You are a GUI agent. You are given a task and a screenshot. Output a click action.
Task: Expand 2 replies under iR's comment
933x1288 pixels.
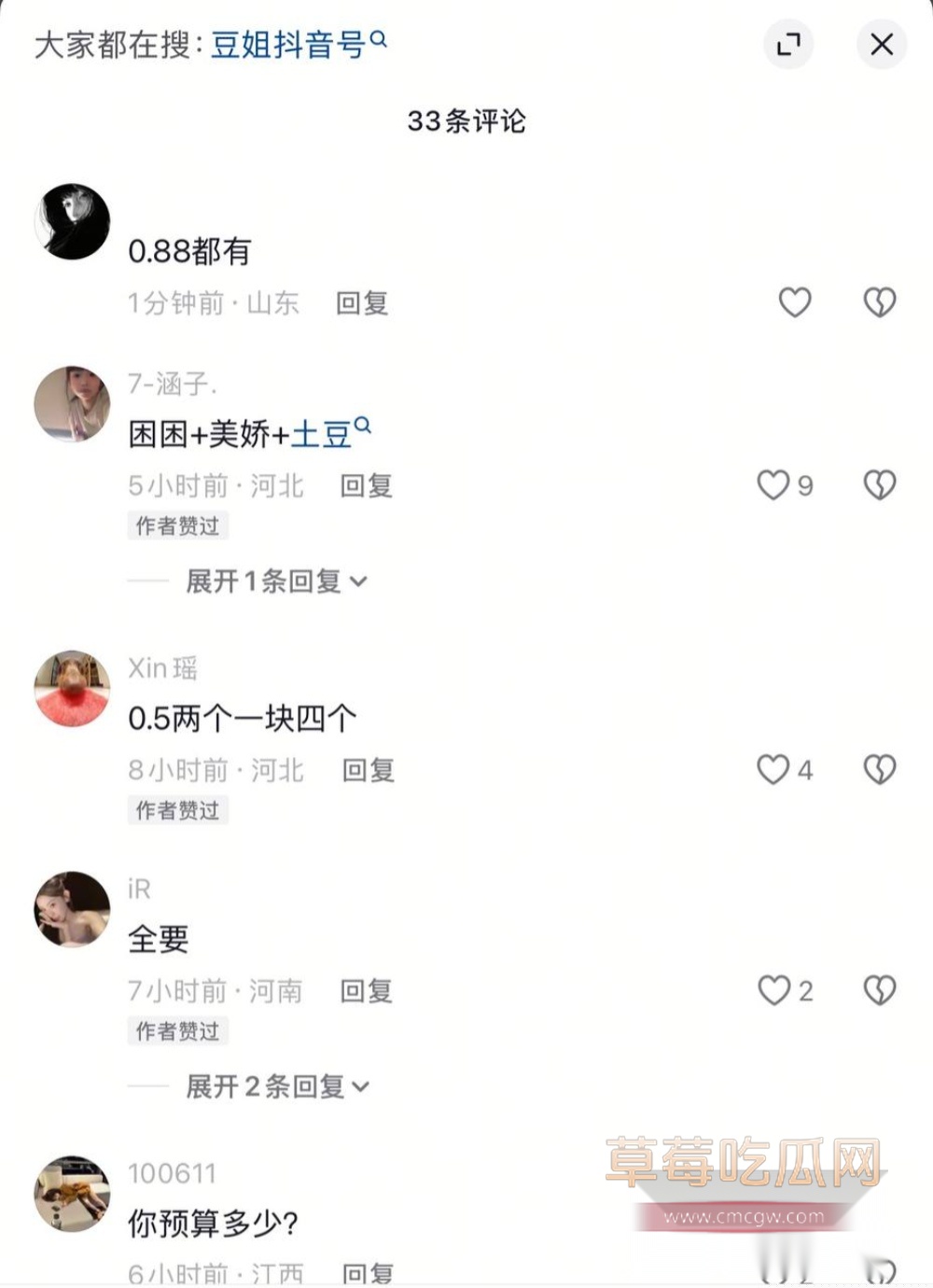[277, 1086]
